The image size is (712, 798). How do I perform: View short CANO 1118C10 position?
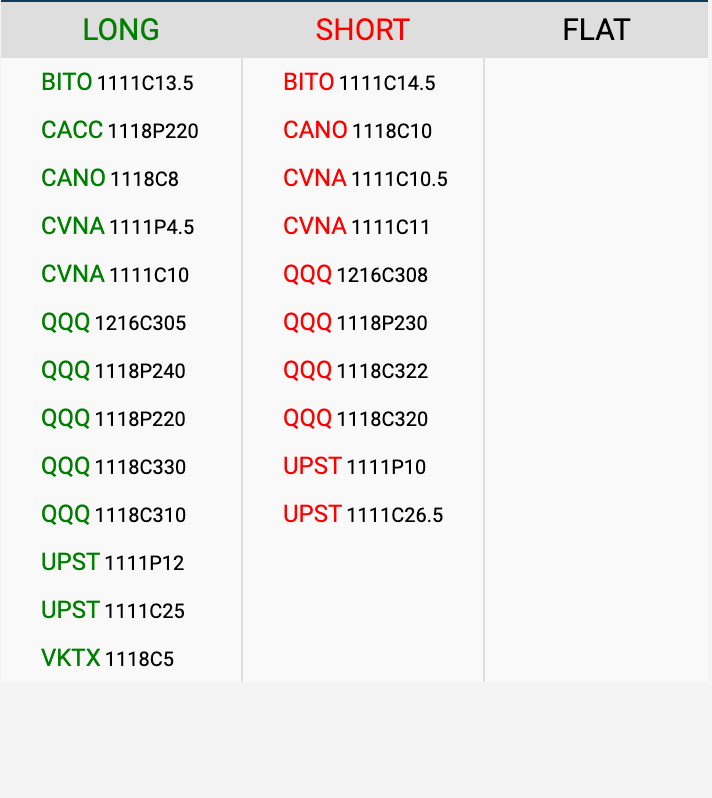(357, 131)
